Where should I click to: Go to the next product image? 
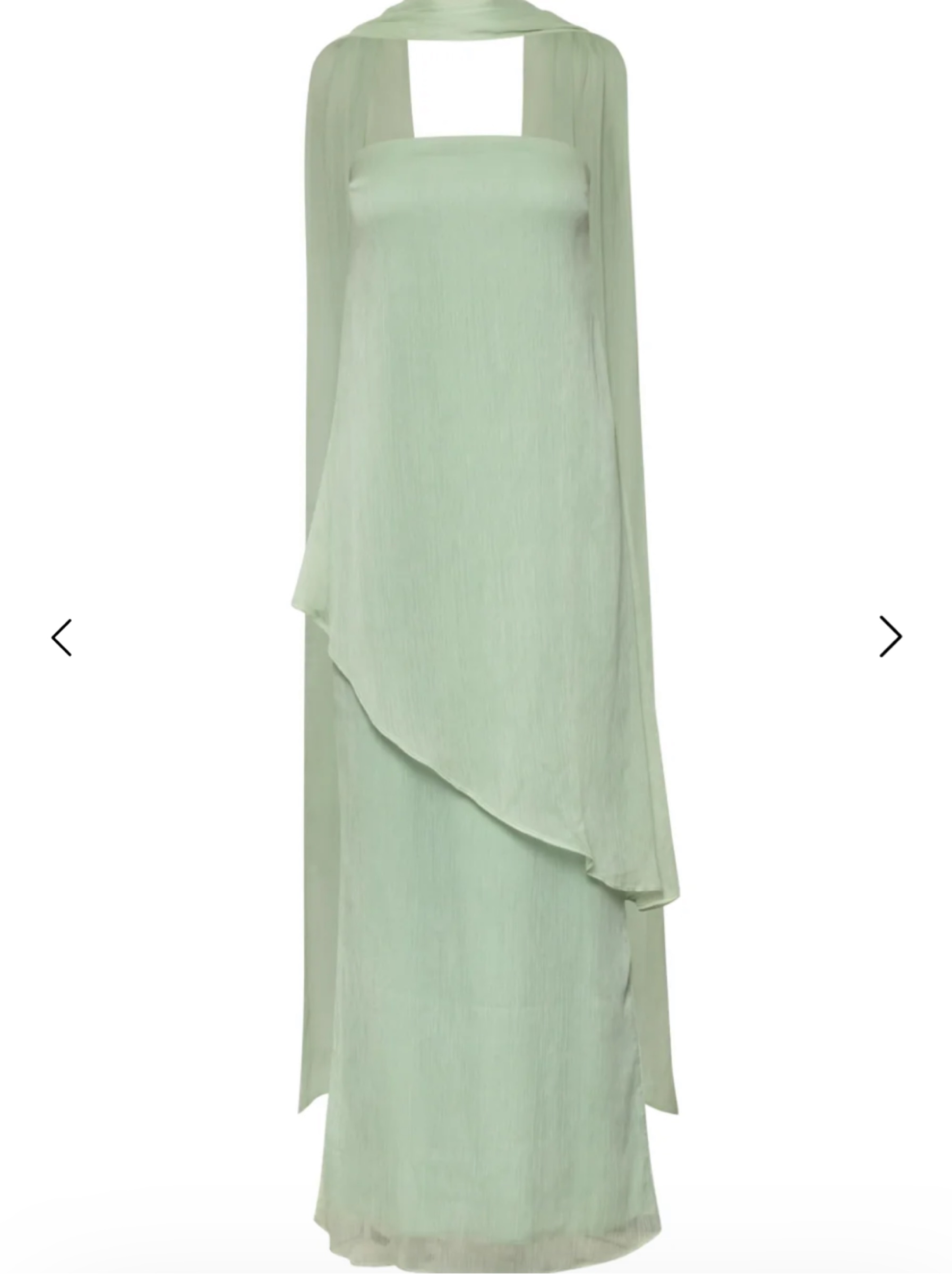890,636
